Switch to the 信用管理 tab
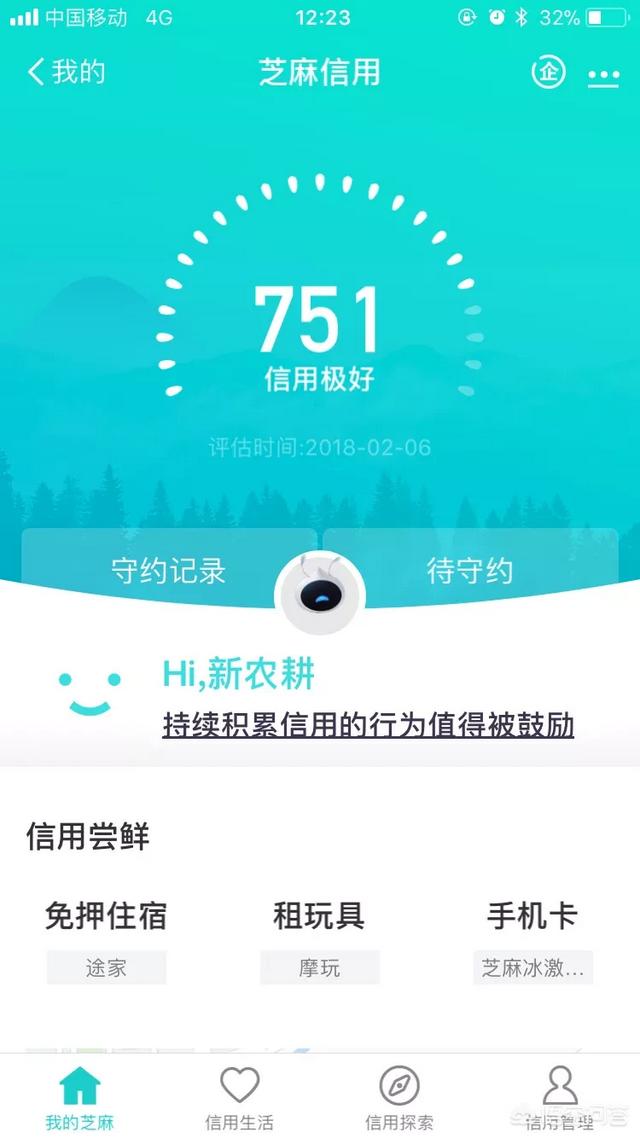Screen dimensions: 640x1138 click(x=559, y=1097)
